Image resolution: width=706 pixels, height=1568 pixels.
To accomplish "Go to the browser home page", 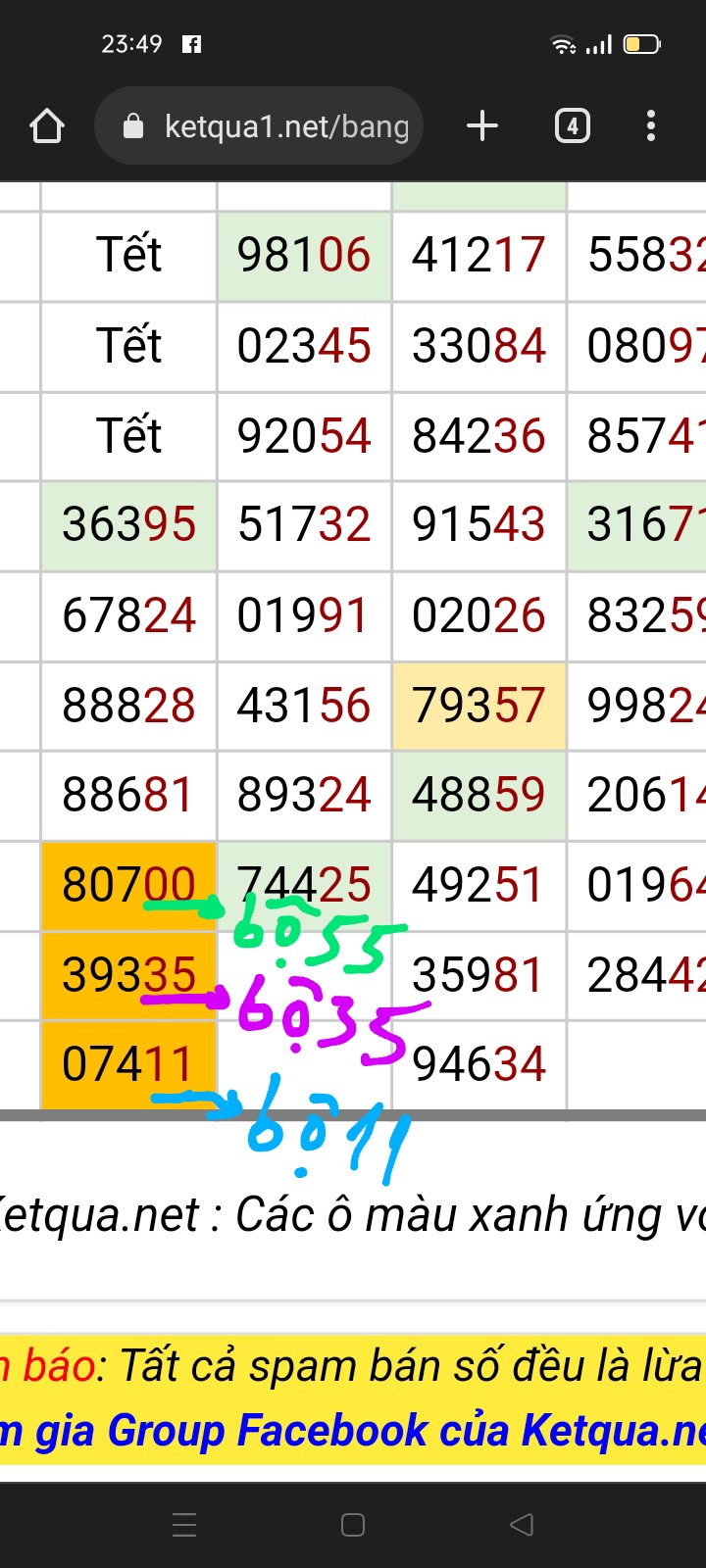I will tap(47, 126).
